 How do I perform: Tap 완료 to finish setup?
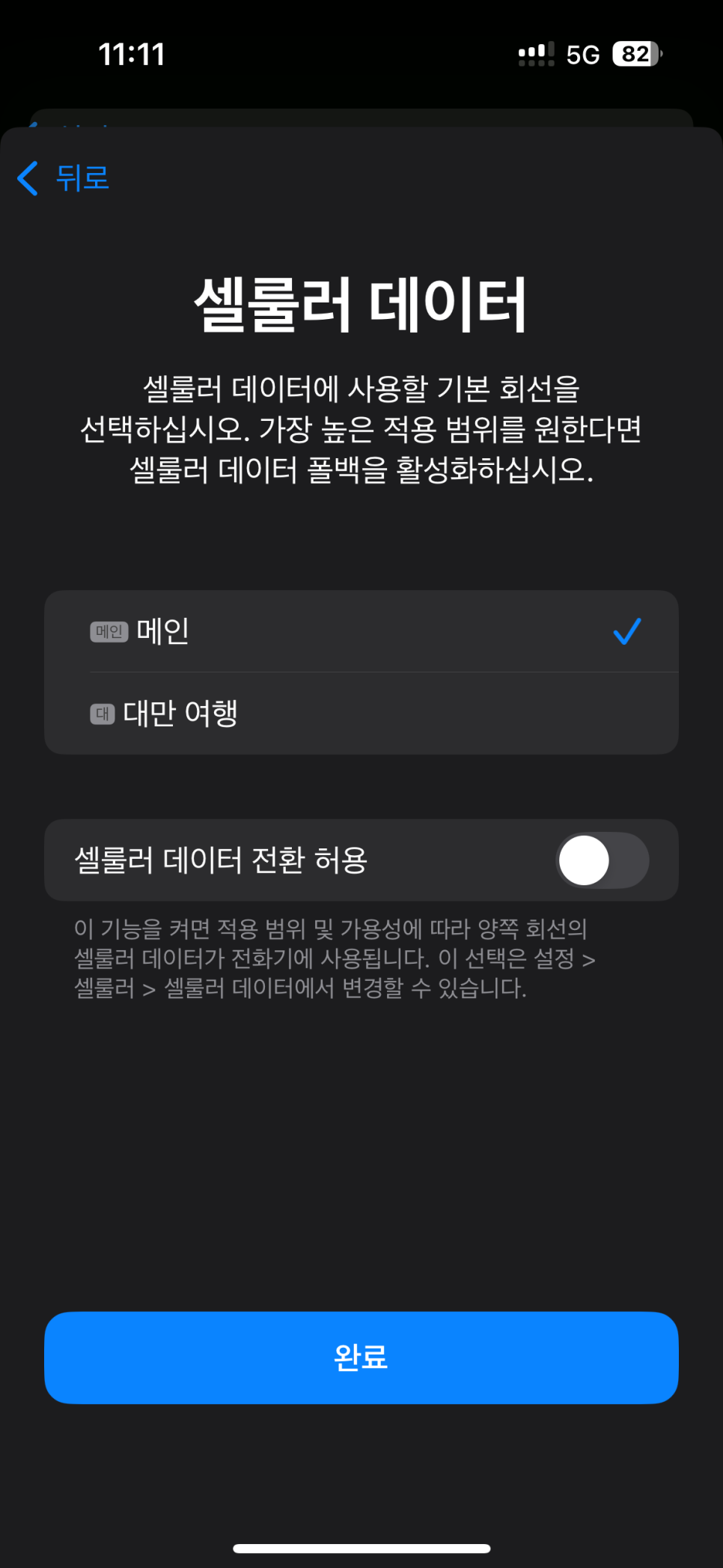361,1357
